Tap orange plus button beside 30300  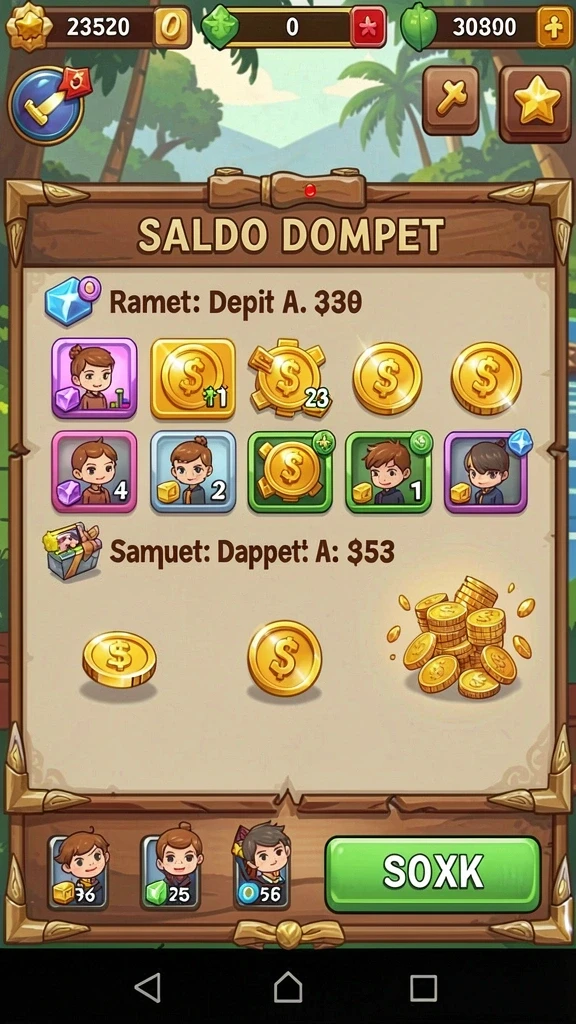554,27
